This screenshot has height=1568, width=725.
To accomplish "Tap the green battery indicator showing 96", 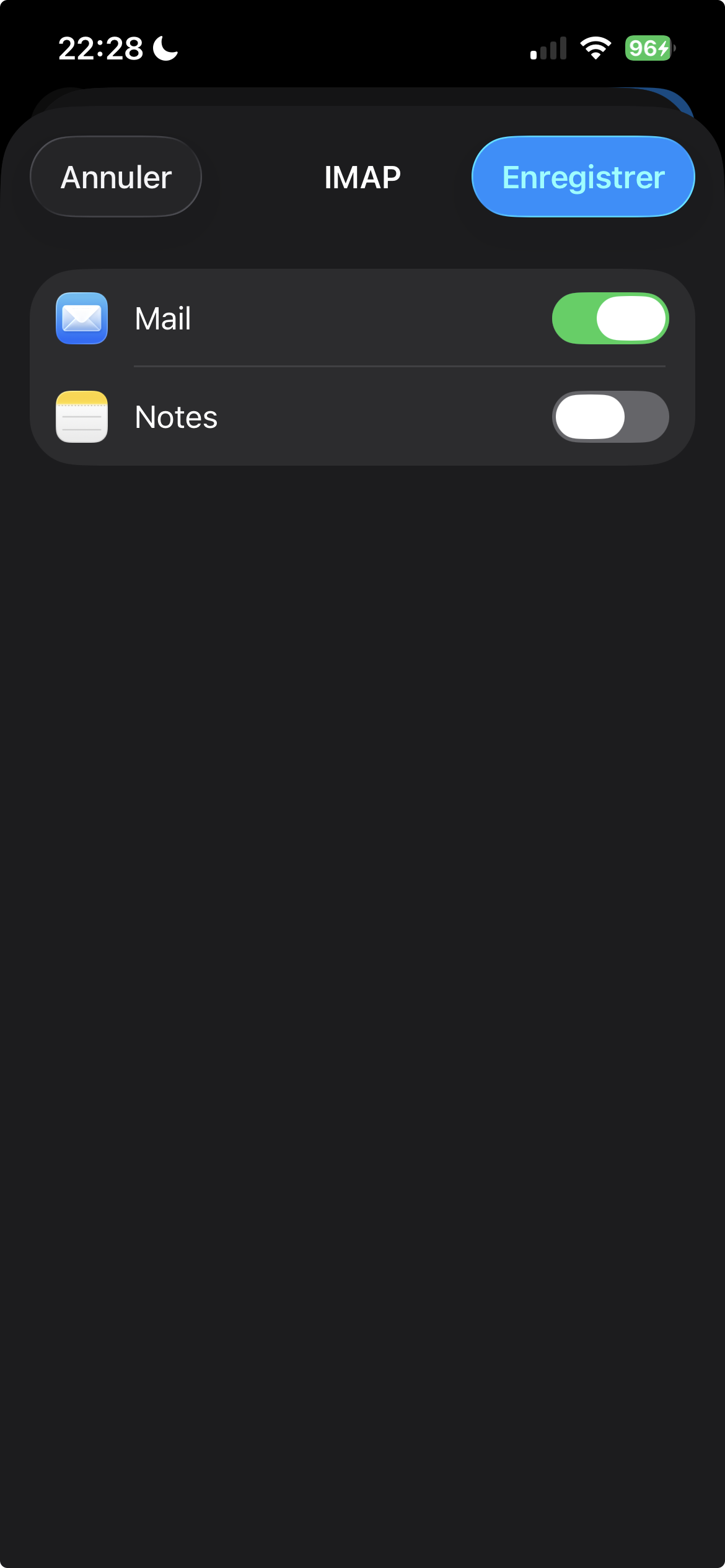I will pos(647,48).
